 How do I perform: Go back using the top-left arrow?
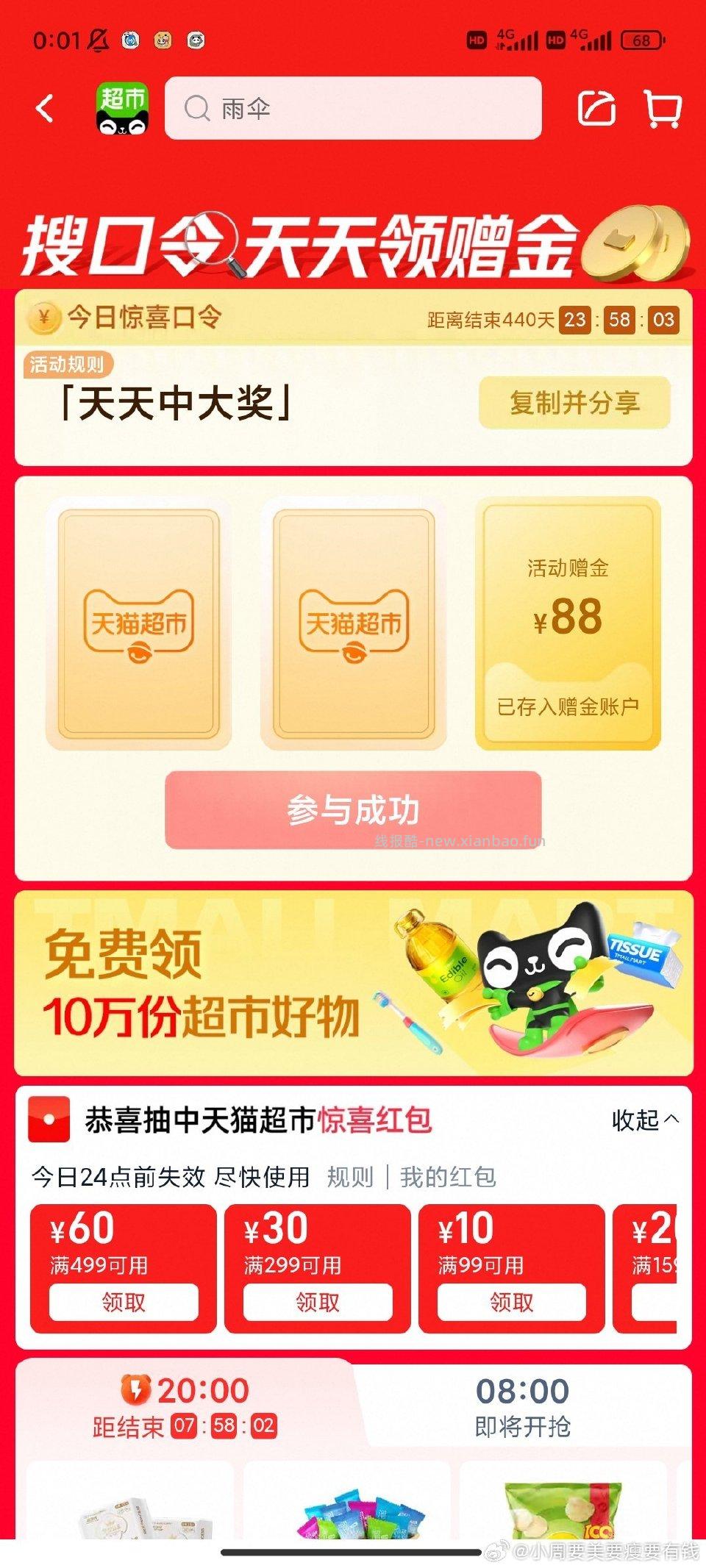[x=45, y=109]
